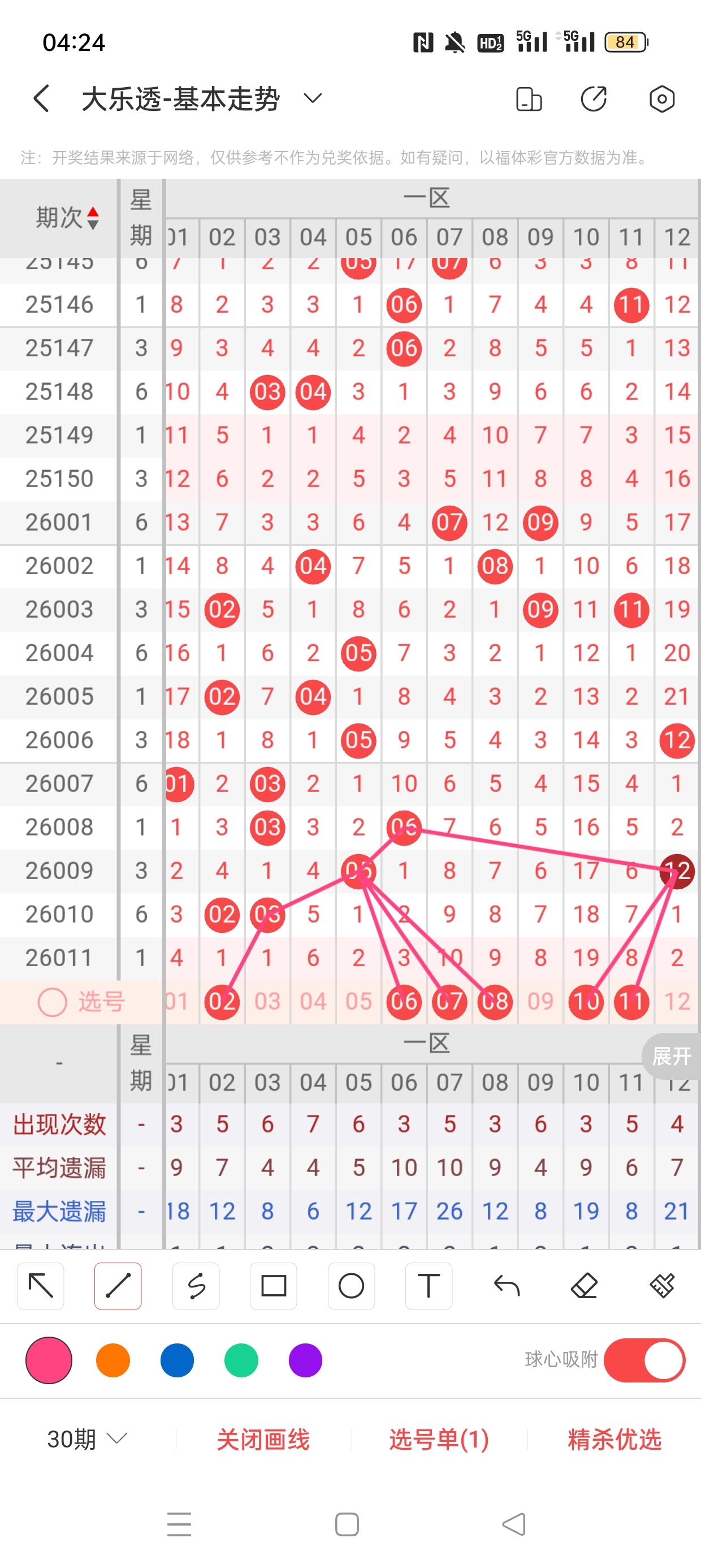The image size is (701, 1568).
Task: Go back from the trend chart
Action: 41,98
